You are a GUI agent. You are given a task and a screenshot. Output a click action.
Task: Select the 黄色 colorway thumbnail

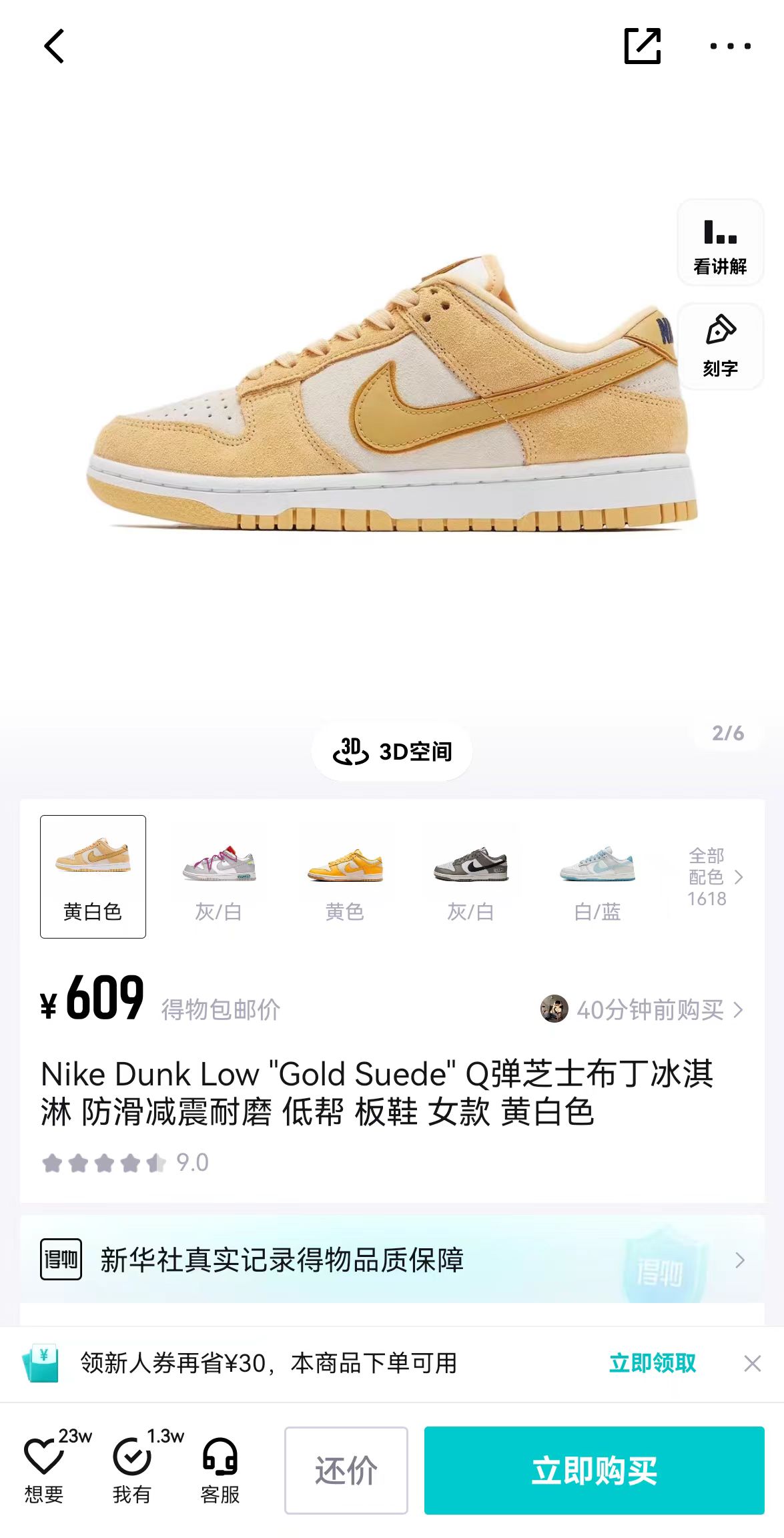coord(344,876)
